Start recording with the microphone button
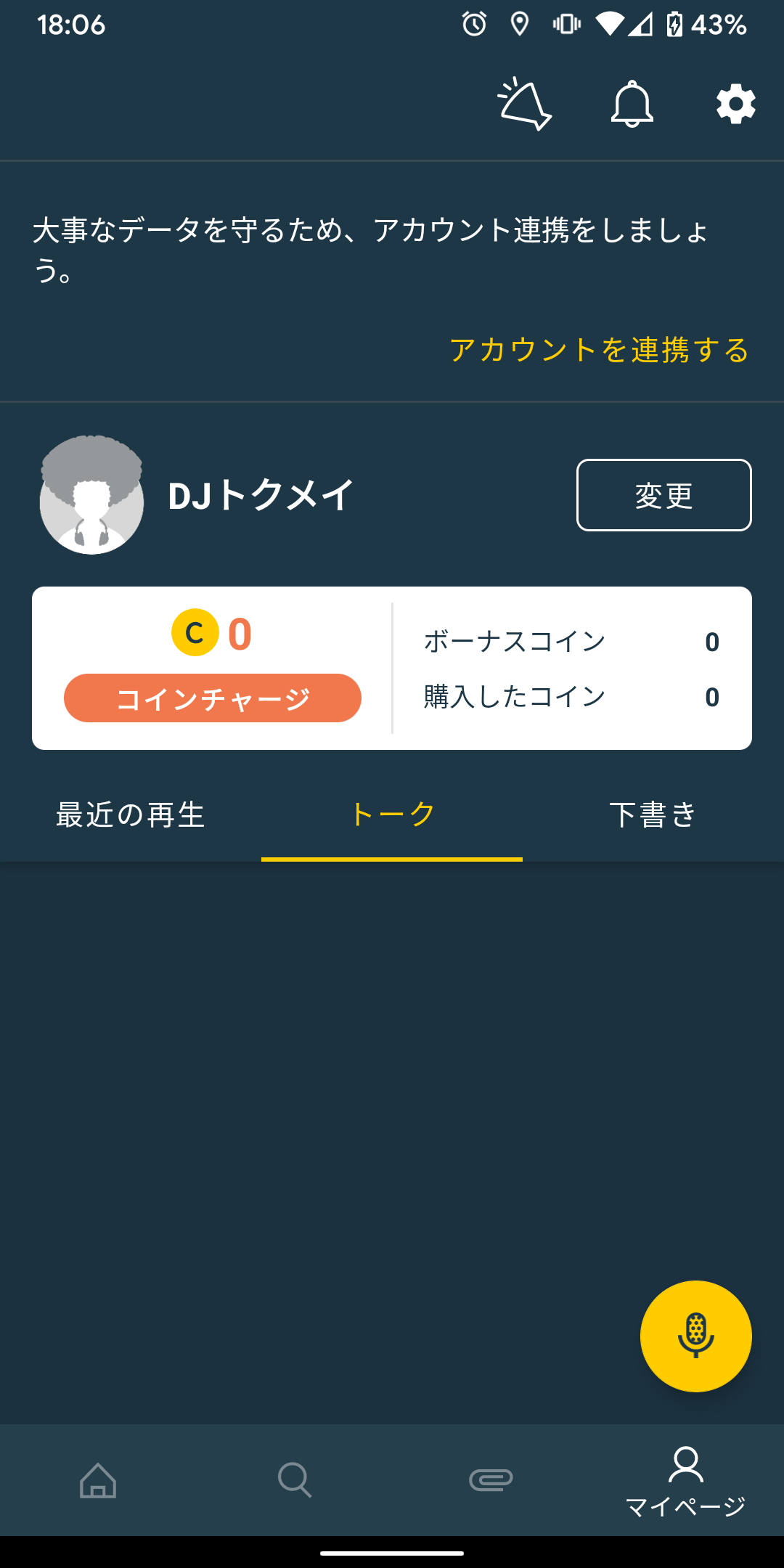The height and width of the screenshot is (1568, 784). click(x=696, y=1336)
